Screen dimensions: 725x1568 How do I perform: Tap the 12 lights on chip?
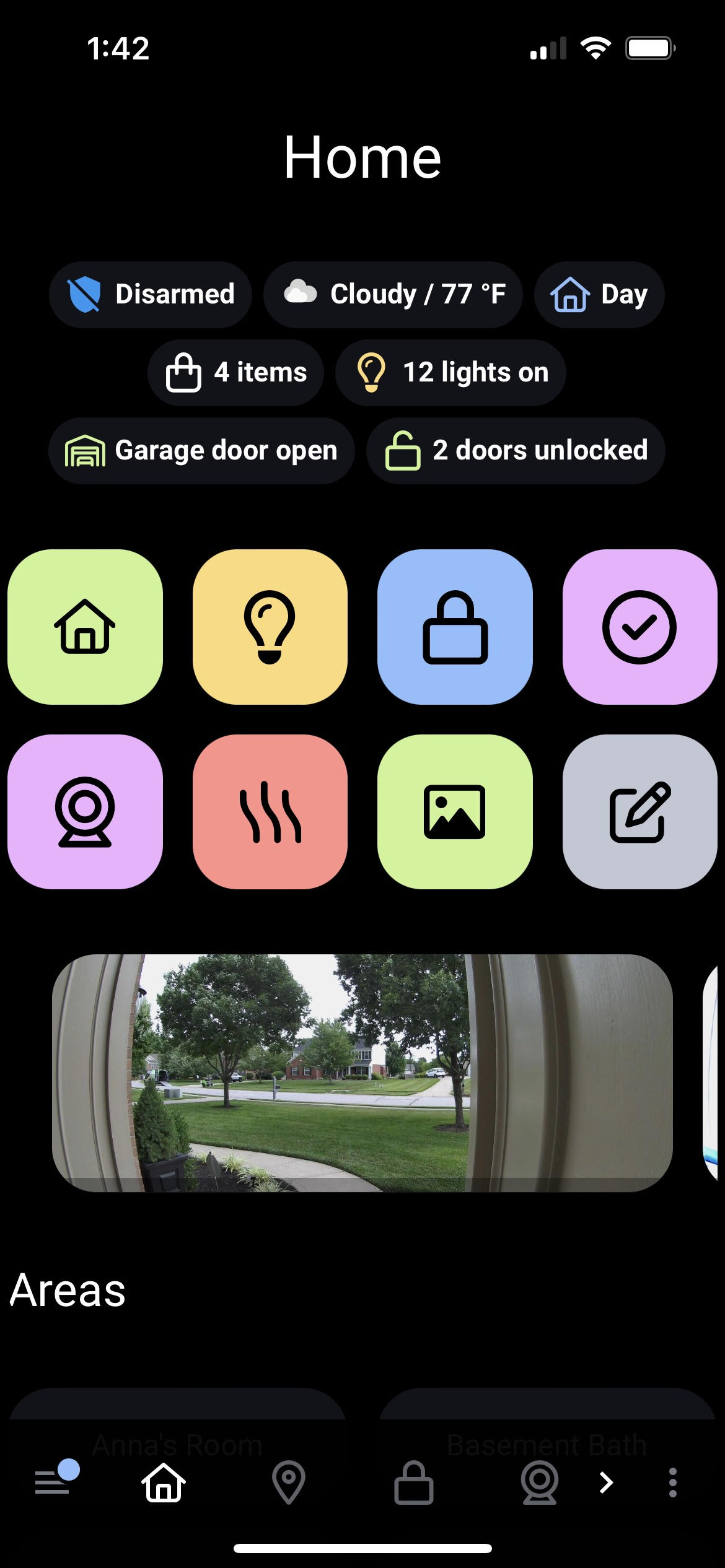coord(450,372)
